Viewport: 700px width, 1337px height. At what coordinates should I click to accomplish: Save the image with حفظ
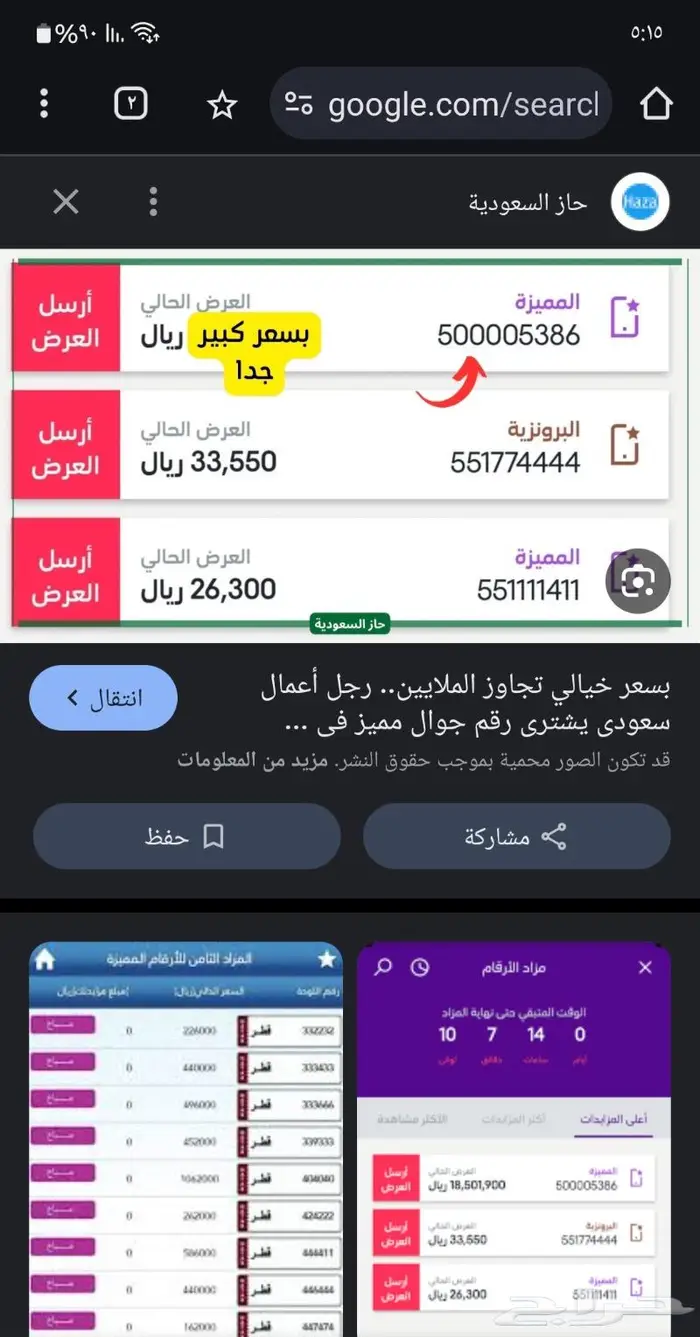186,836
